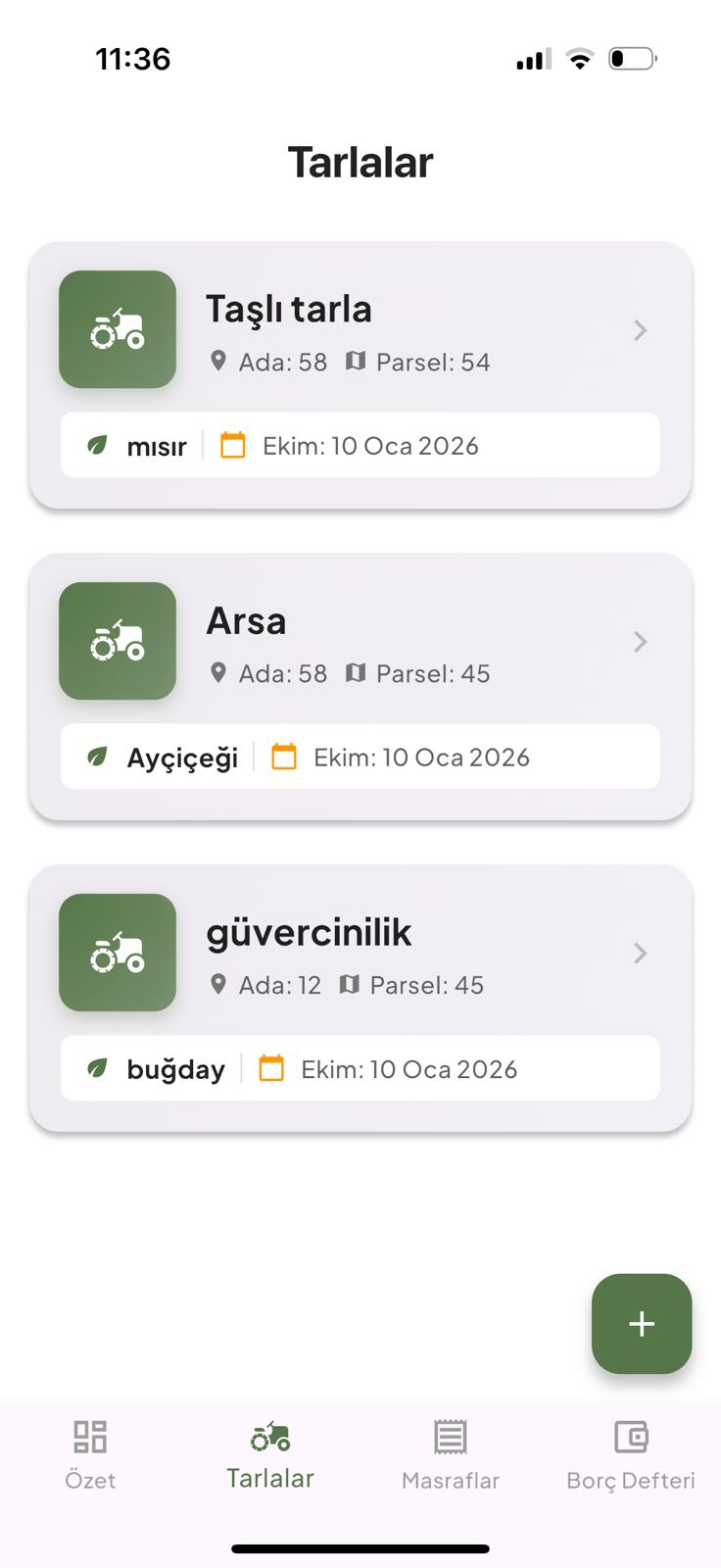Viewport: 721px width, 1568px height.
Task: Expand the Arsa field using its arrow
Action: click(x=640, y=642)
